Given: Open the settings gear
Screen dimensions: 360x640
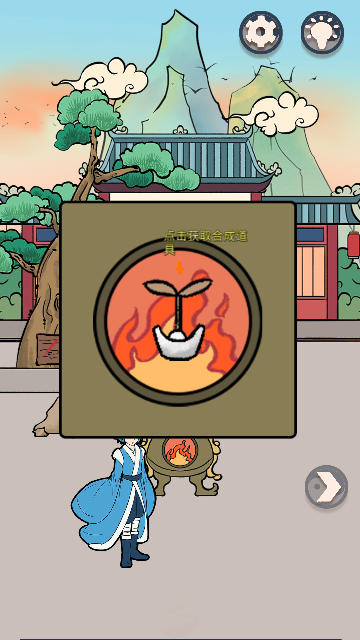Looking at the screenshot, I should coord(261,32).
